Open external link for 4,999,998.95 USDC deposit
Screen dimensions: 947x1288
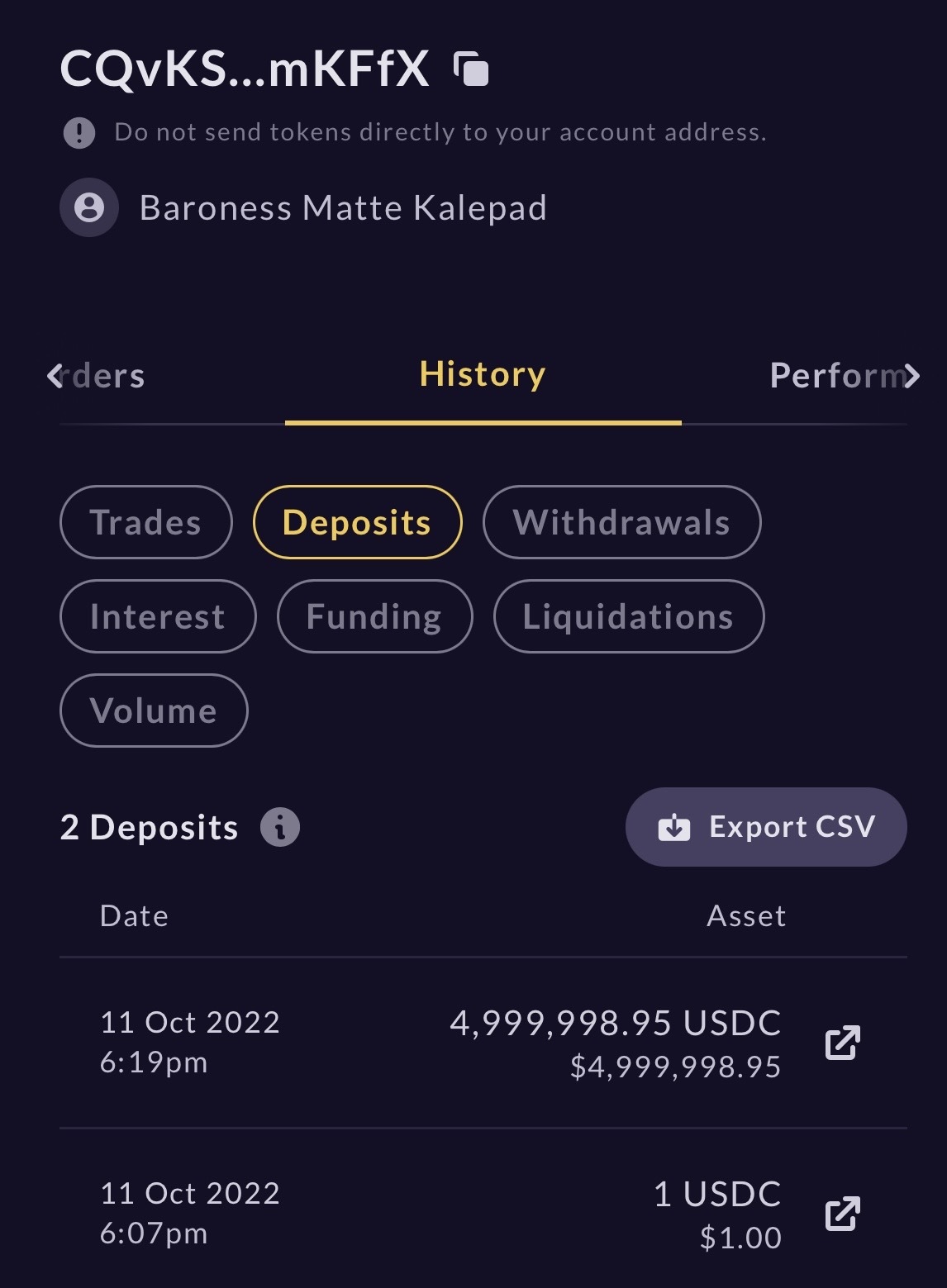point(843,1043)
